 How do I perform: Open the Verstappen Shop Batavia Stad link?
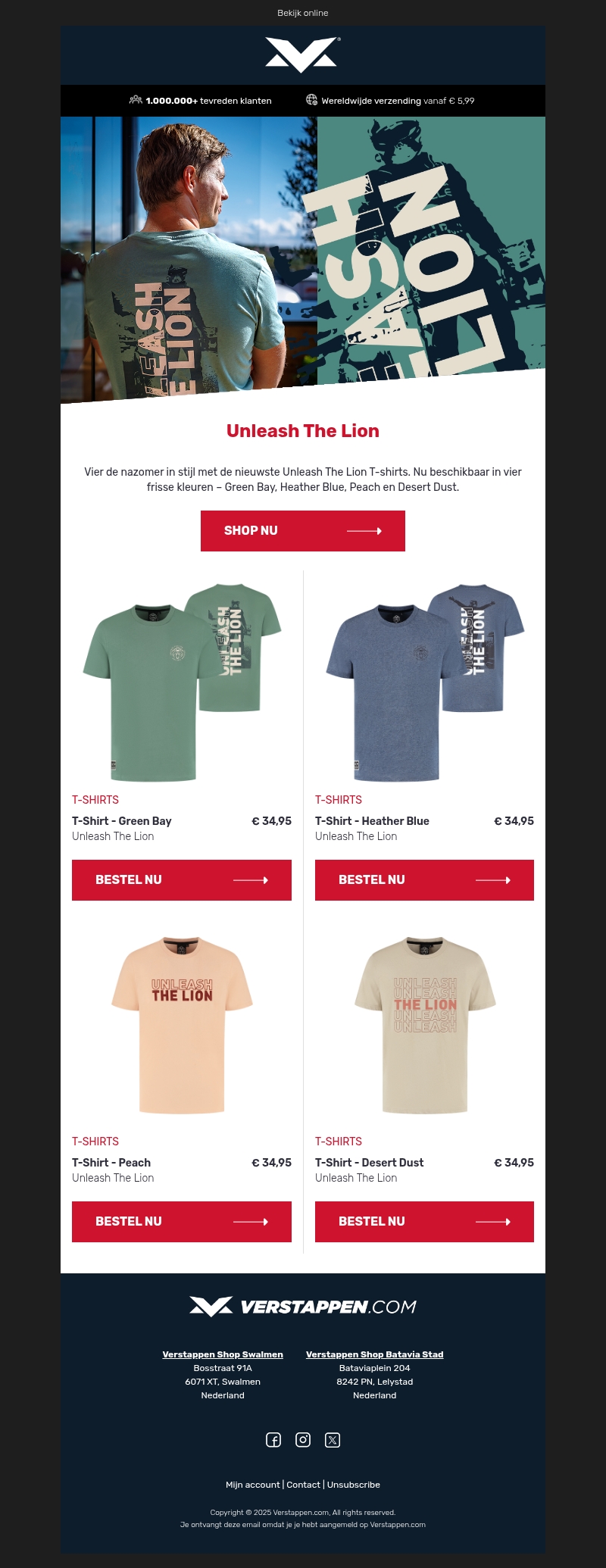[x=374, y=1354]
